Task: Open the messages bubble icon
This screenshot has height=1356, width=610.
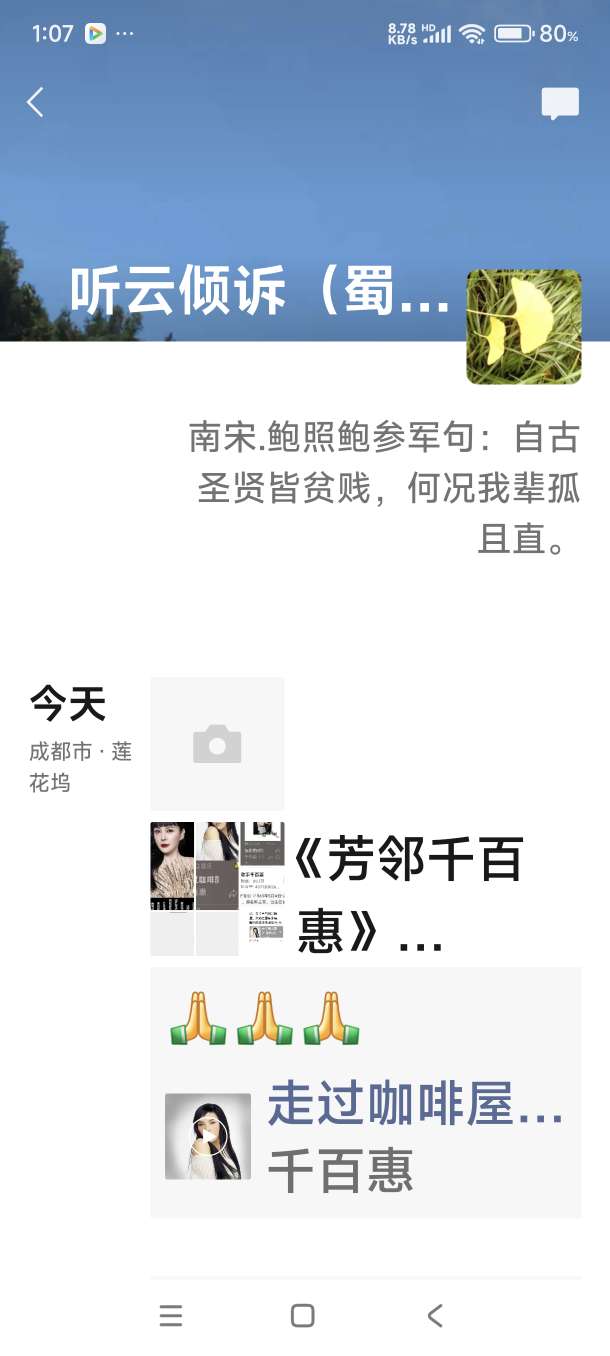Action: click(560, 104)
